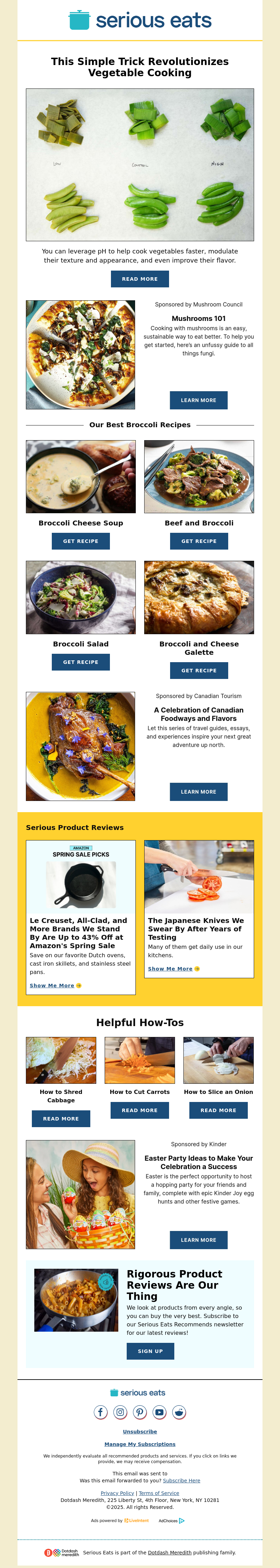This screenshot has height=1568, width=280.
Task: Sign up for the product reviews newsletter
Action: coord(150,1351)
